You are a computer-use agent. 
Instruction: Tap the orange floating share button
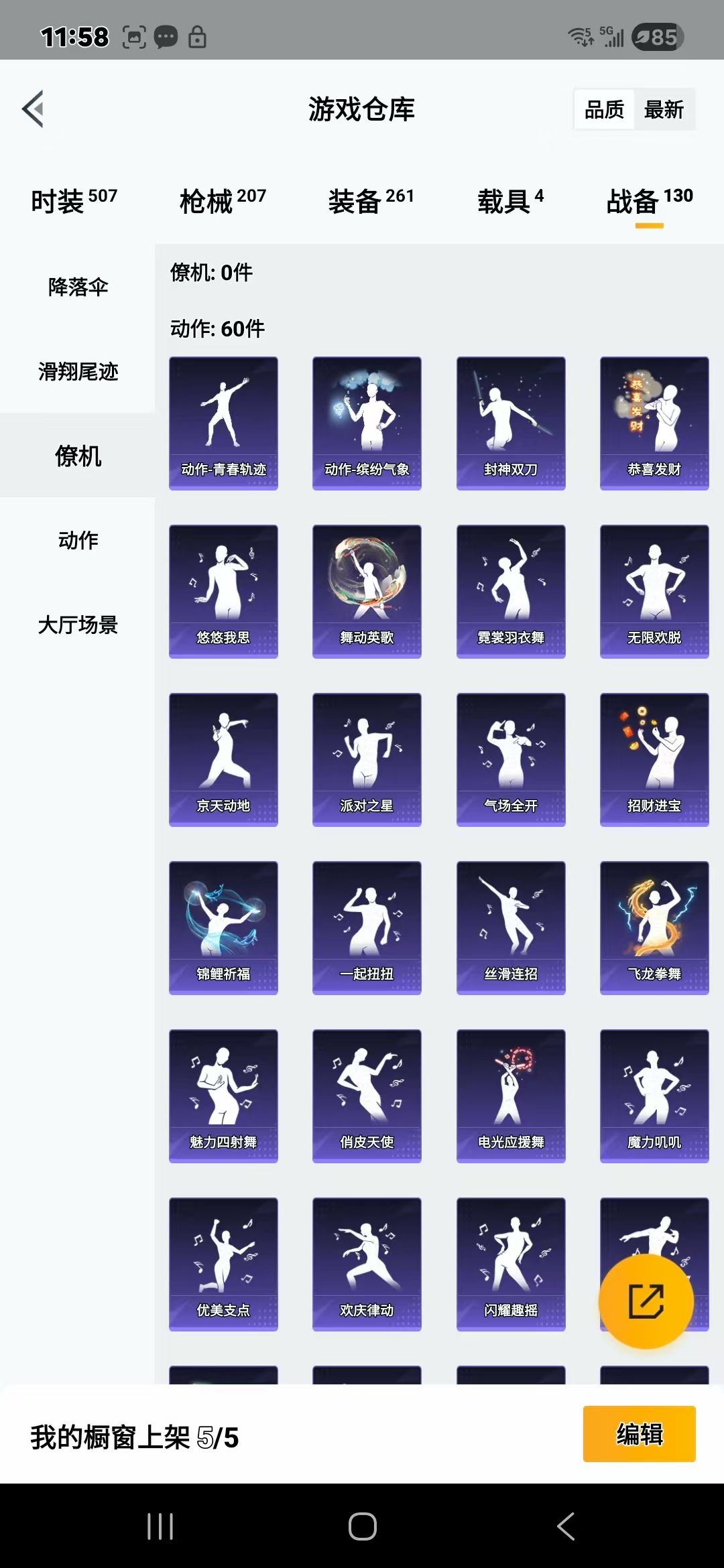point(646,1301)
